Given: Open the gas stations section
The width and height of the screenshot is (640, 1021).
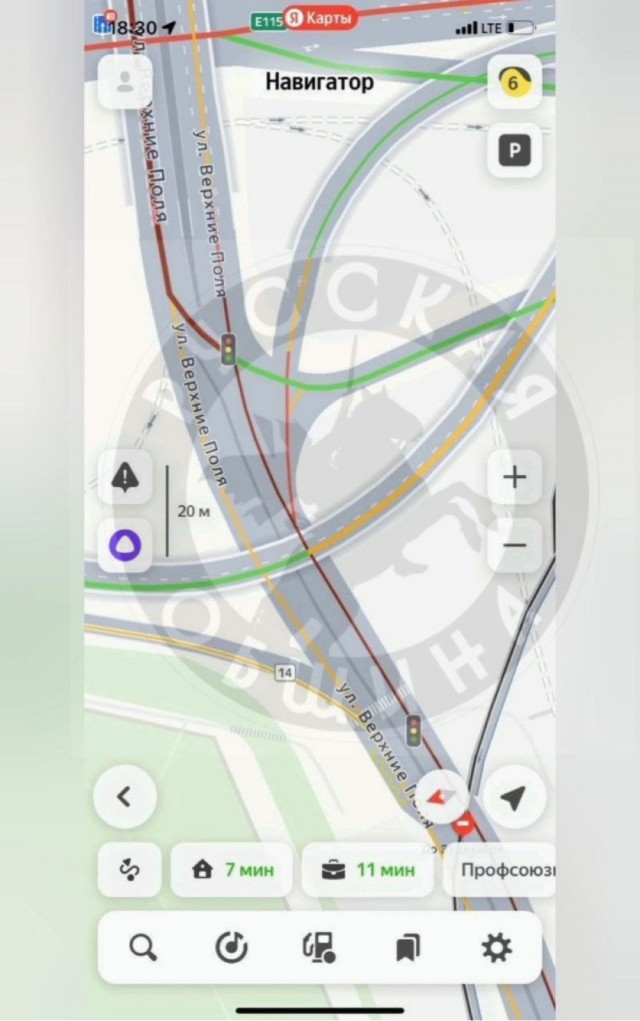Looking at the screenshot, I should 319,947.
